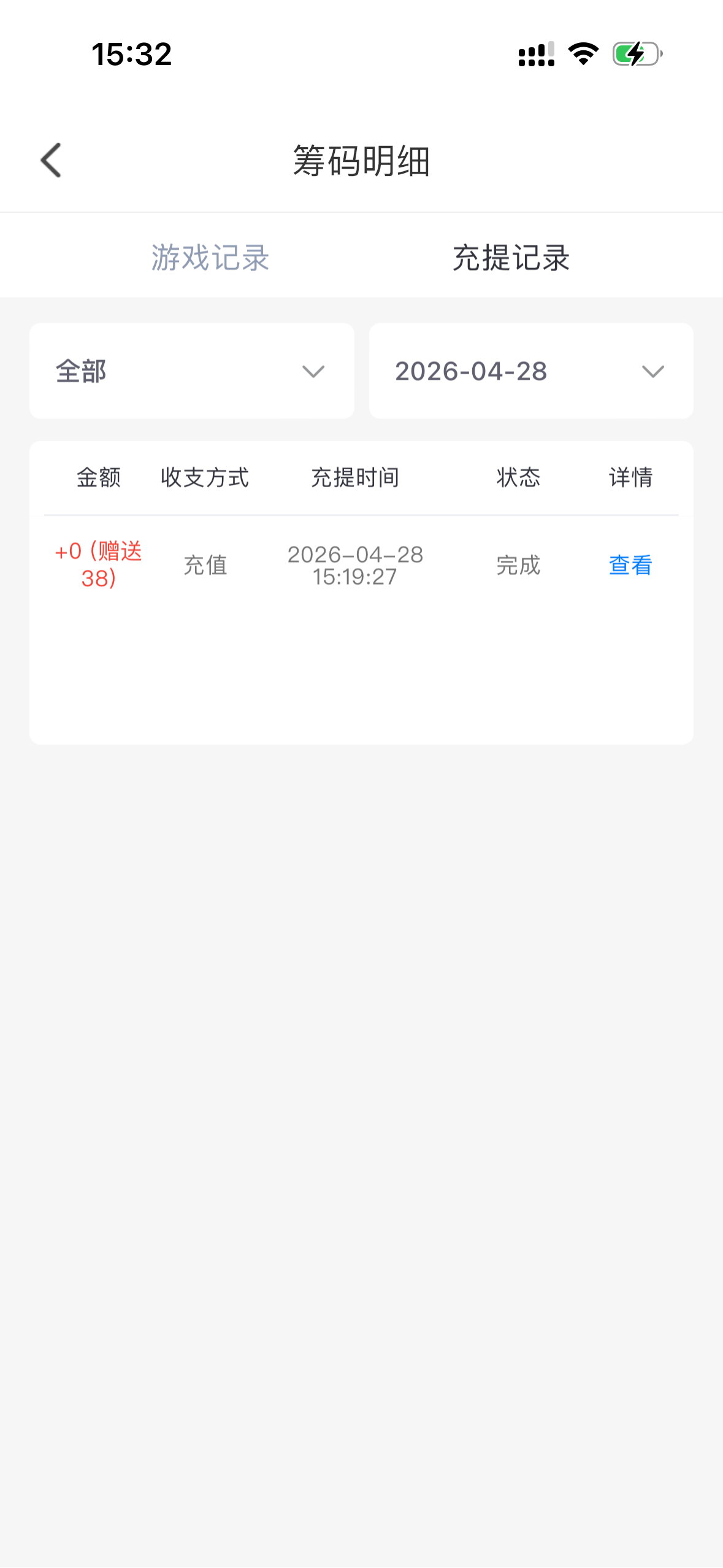This screenshot has width=723, height=1568.
Task: Select the +0 (赠送38) amount entry
Action: [x=98, y=566]
